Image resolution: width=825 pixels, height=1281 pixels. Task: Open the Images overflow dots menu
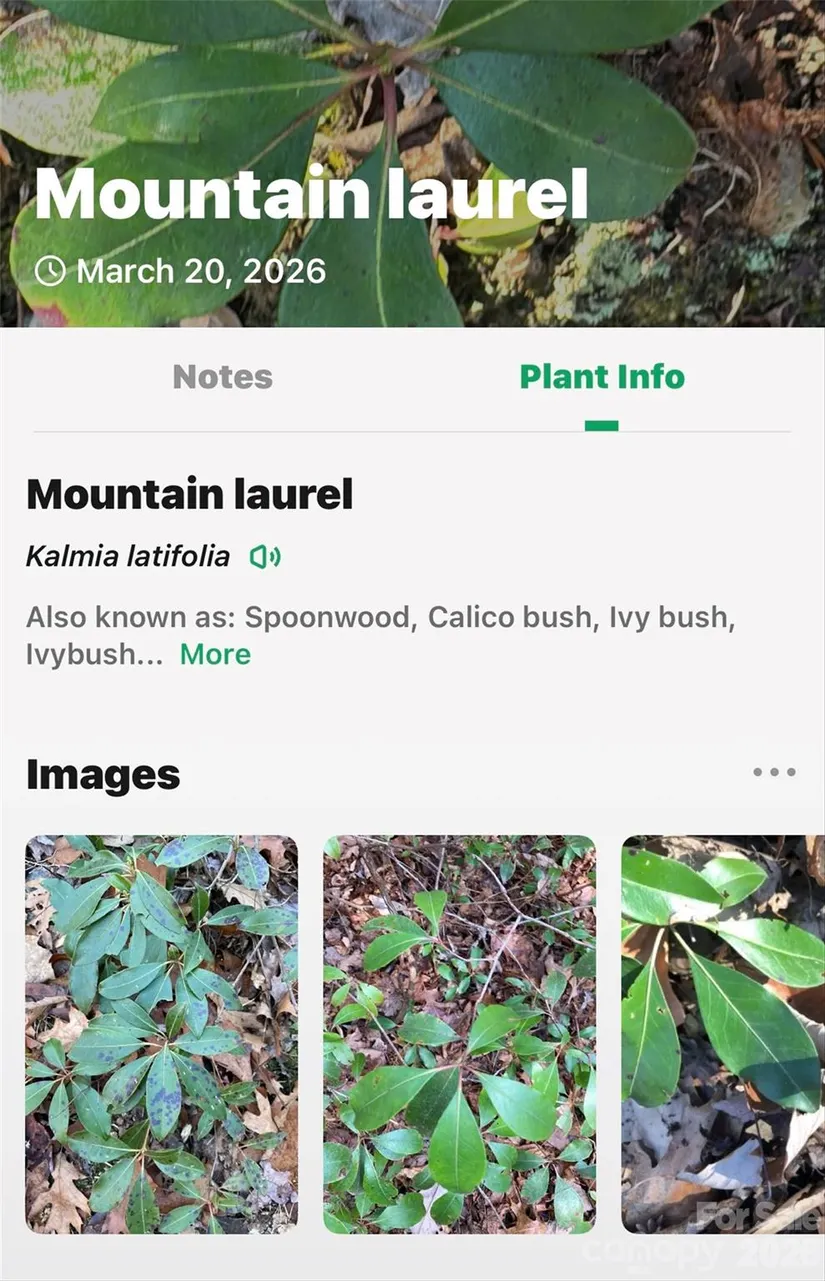774,772
